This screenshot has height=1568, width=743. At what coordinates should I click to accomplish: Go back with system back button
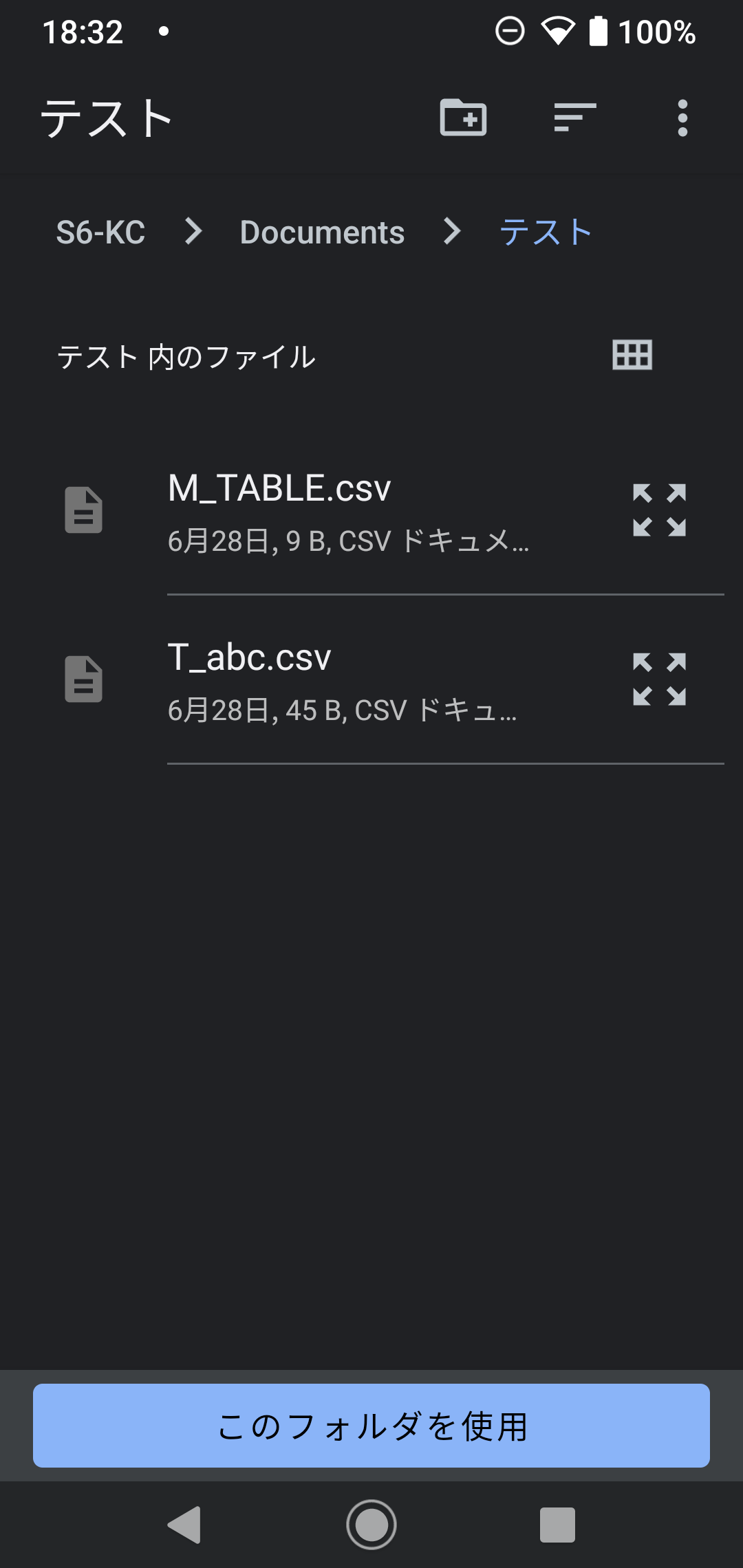coord(184,1525)
